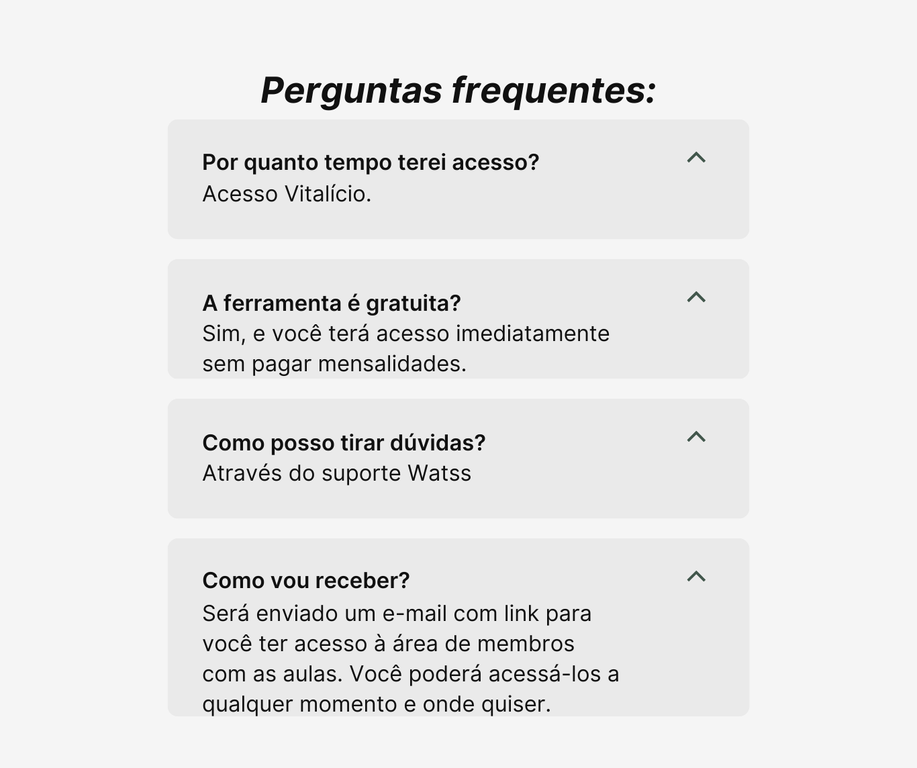The image size is (917, 768).
Task: Collapse the 'Por quanto tempo terei acesso?' question
Action: (696, 158)
